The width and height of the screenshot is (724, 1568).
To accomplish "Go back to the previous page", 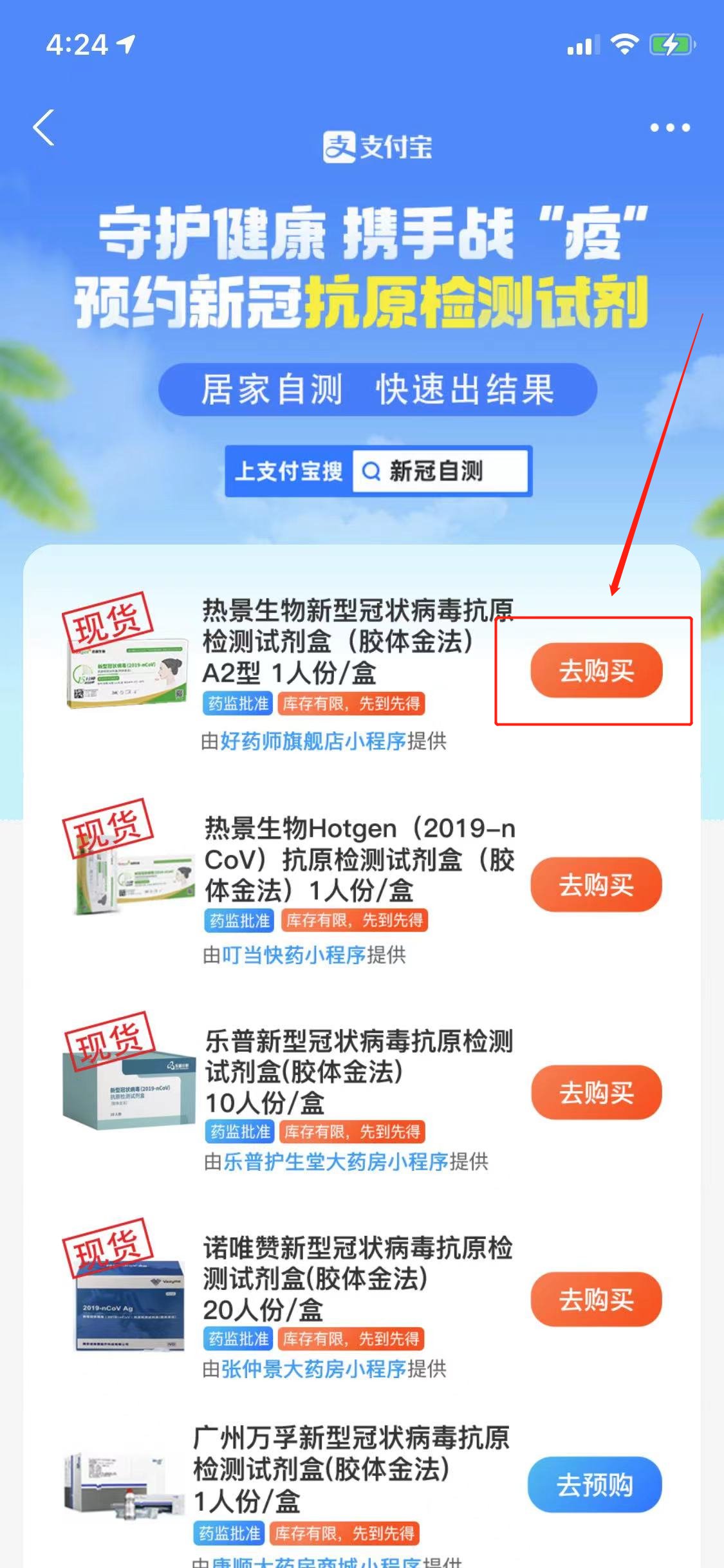I will 44,127.
